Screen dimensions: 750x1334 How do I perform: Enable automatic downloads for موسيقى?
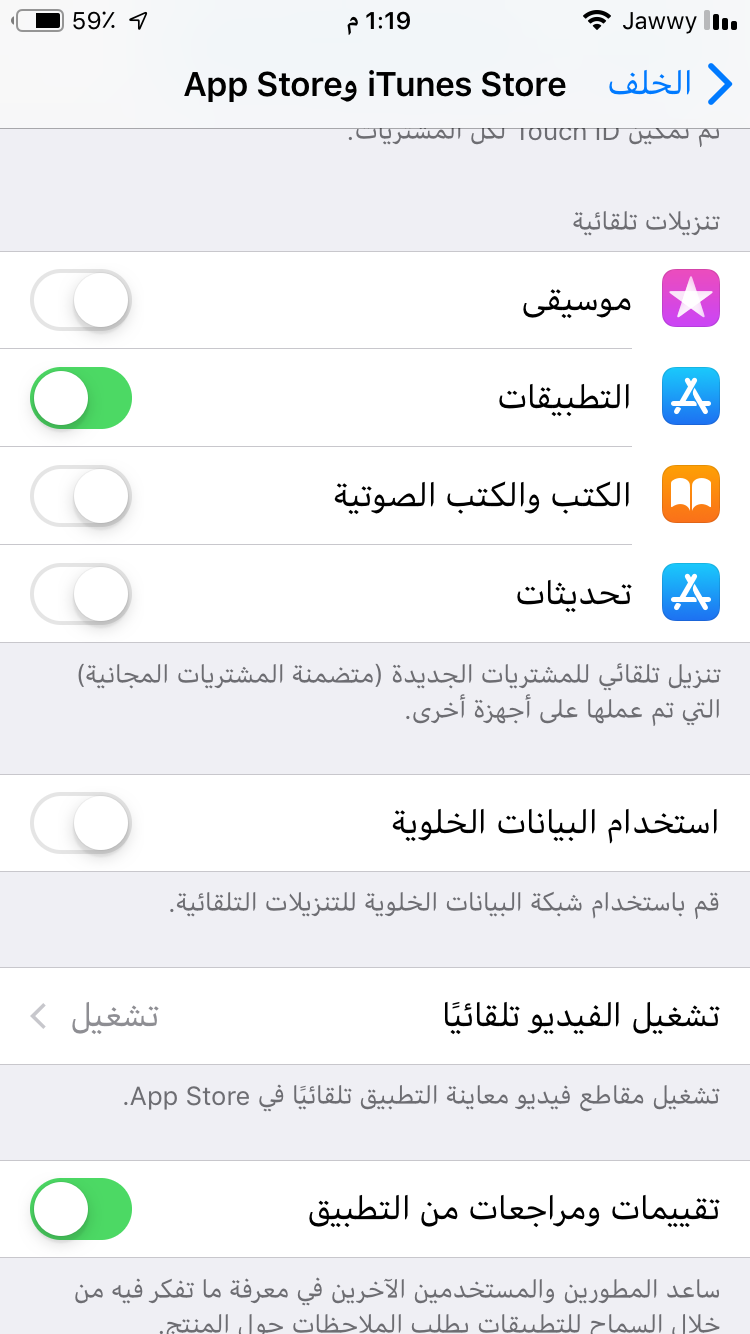81,300
